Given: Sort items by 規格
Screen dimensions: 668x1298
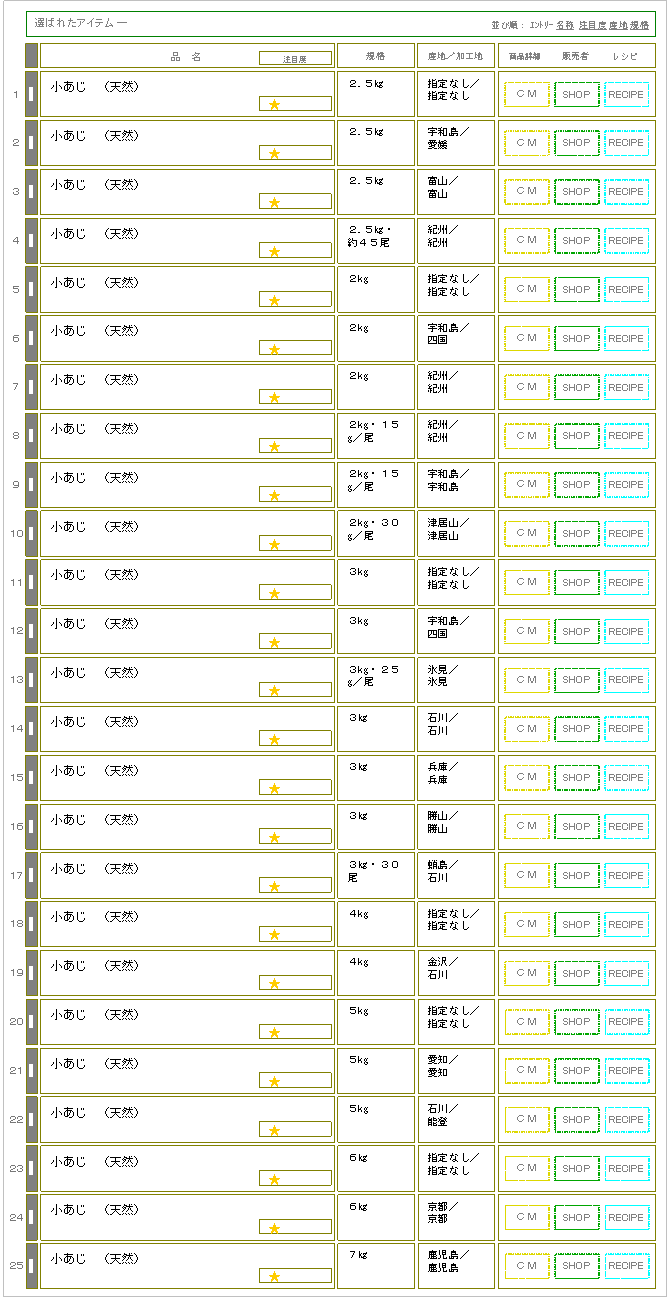Looking at the screenshot, I should coord(639,24).
